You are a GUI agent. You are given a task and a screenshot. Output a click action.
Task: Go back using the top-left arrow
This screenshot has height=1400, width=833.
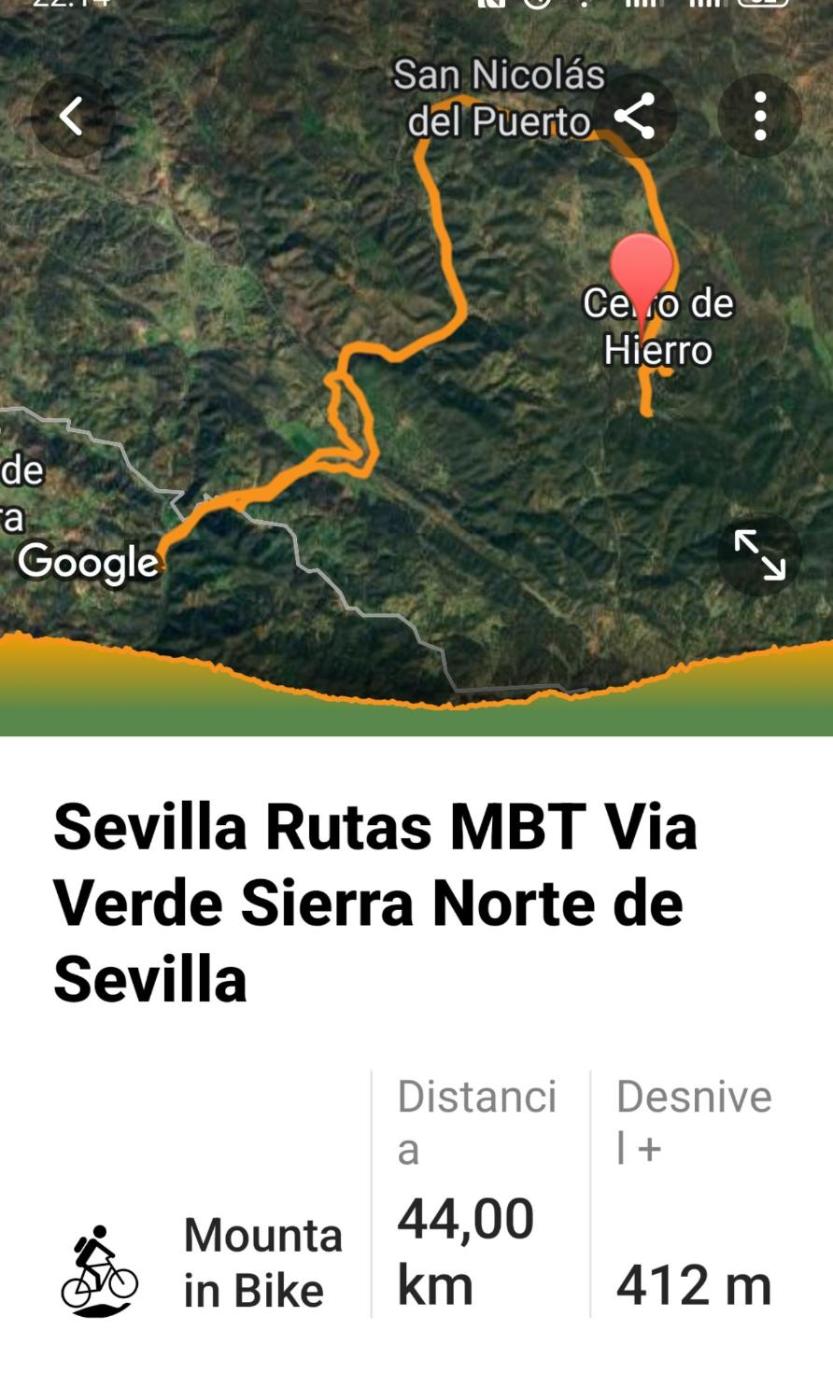pos(72,117)
